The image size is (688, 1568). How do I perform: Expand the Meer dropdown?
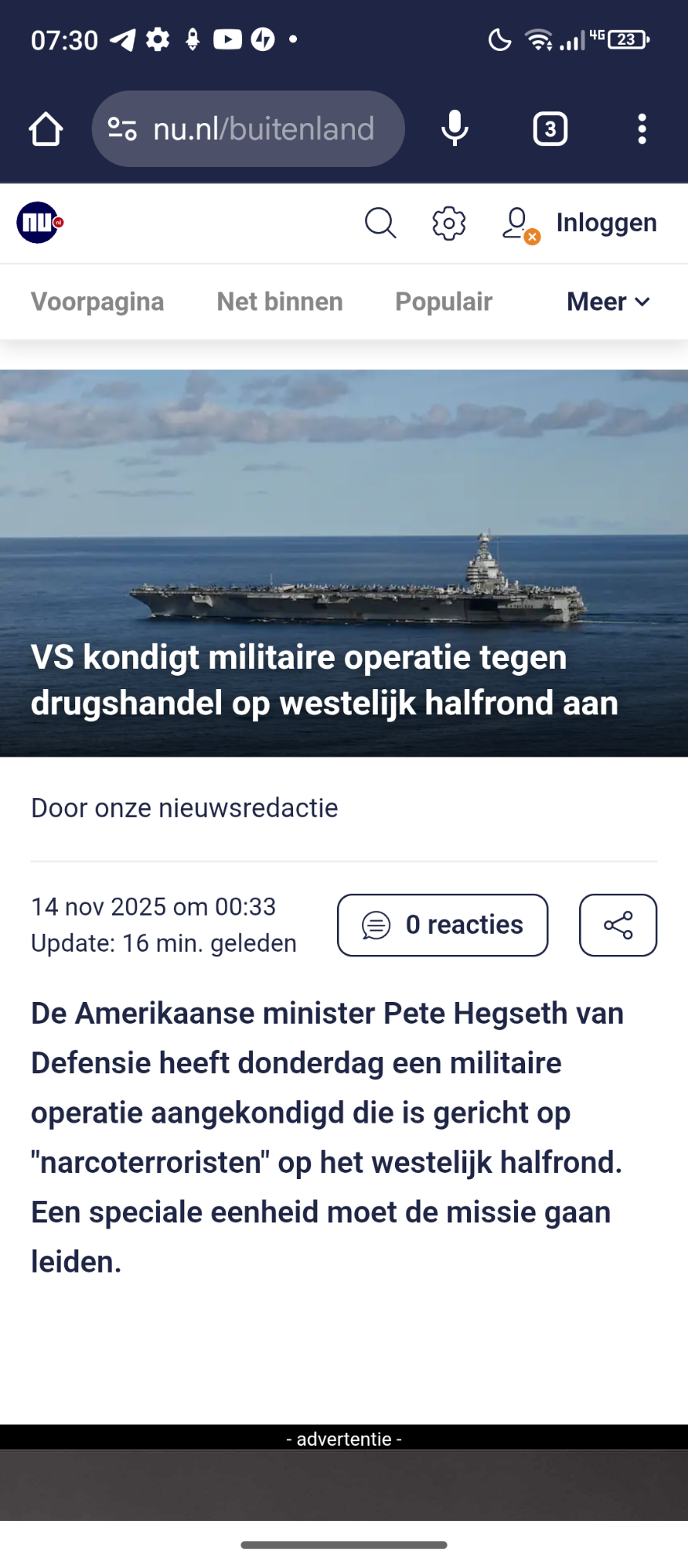(x=608, y=302)
